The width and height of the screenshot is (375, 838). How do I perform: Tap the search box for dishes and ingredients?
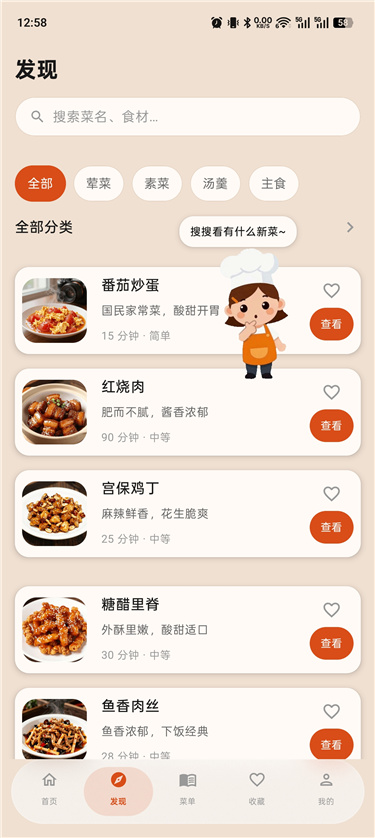[x=188, y=117]
